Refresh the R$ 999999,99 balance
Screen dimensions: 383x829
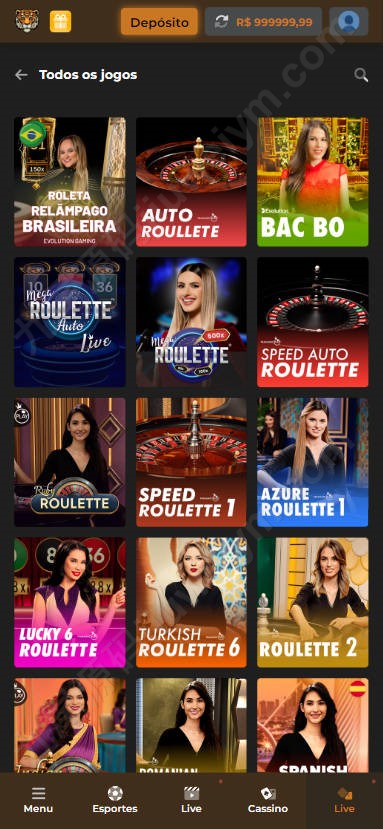[x=221, y=22]
